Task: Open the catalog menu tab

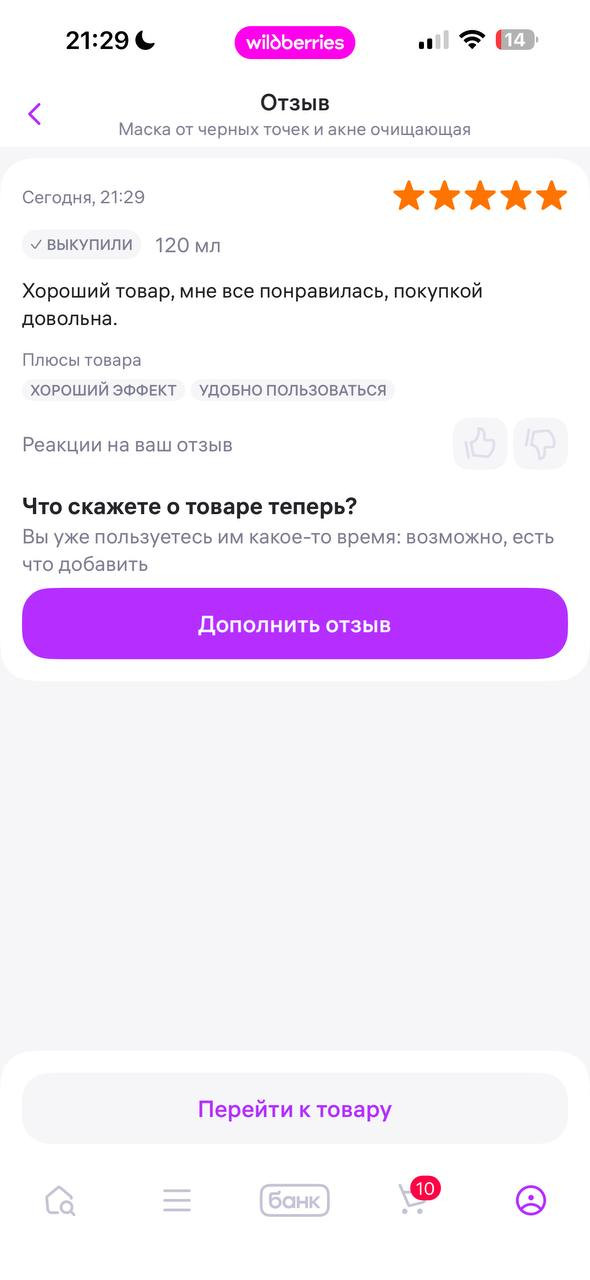Action: coord(177,1200)
